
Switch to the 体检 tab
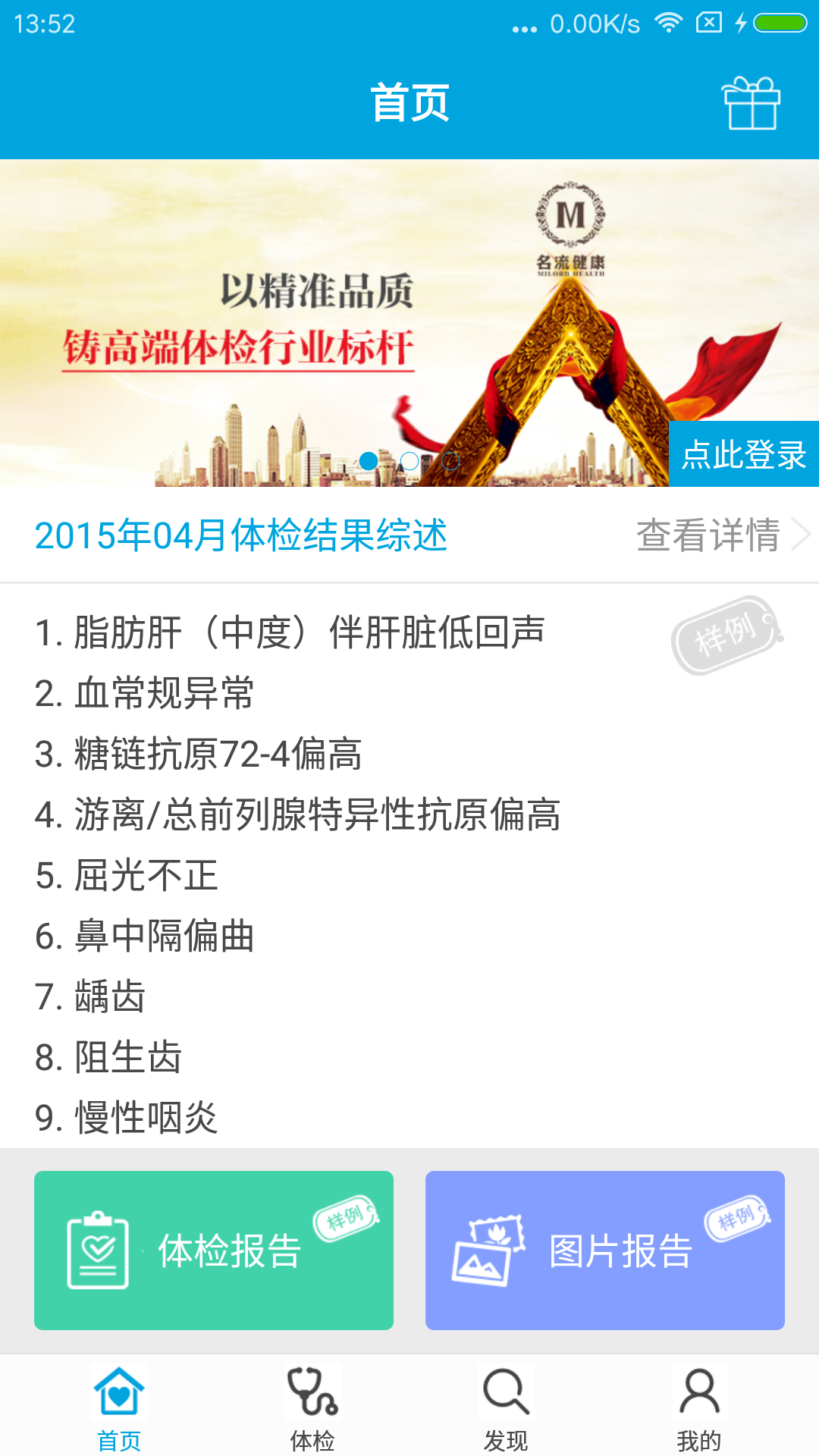tap(312, 1407)
